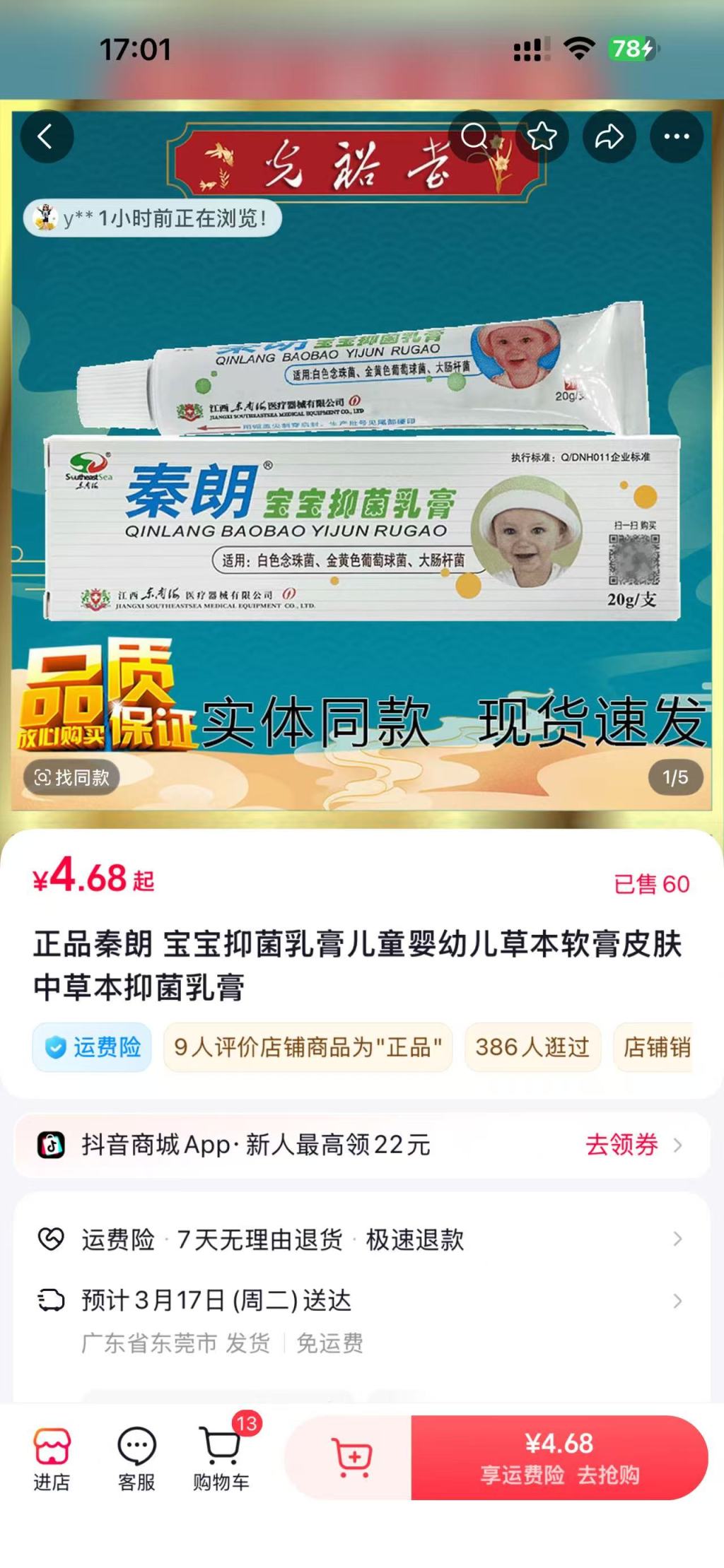Contact 客服 customer service
The width and height of the screenshot is (724, 1568).
coord(136,1458)
